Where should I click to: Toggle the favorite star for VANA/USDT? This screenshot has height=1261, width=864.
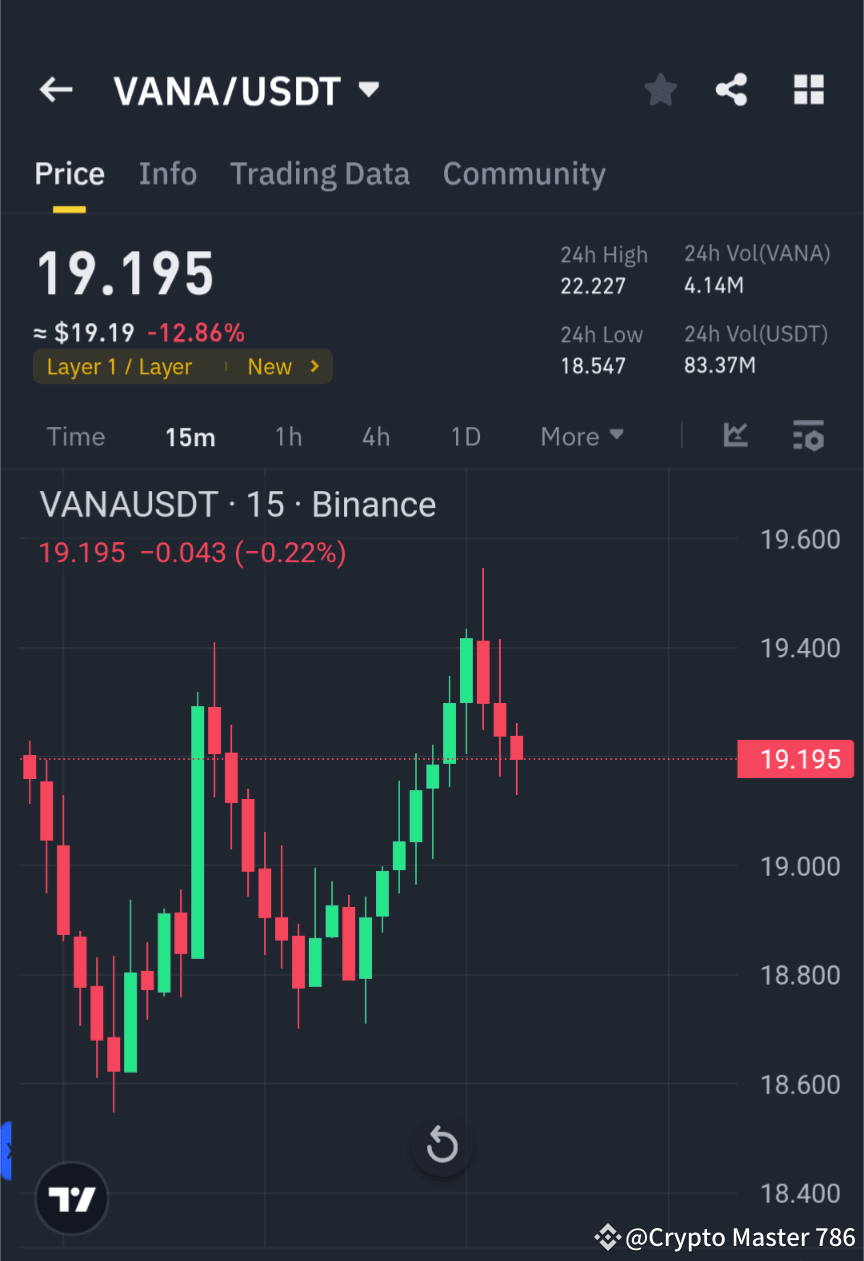click(x=660, y=90)
